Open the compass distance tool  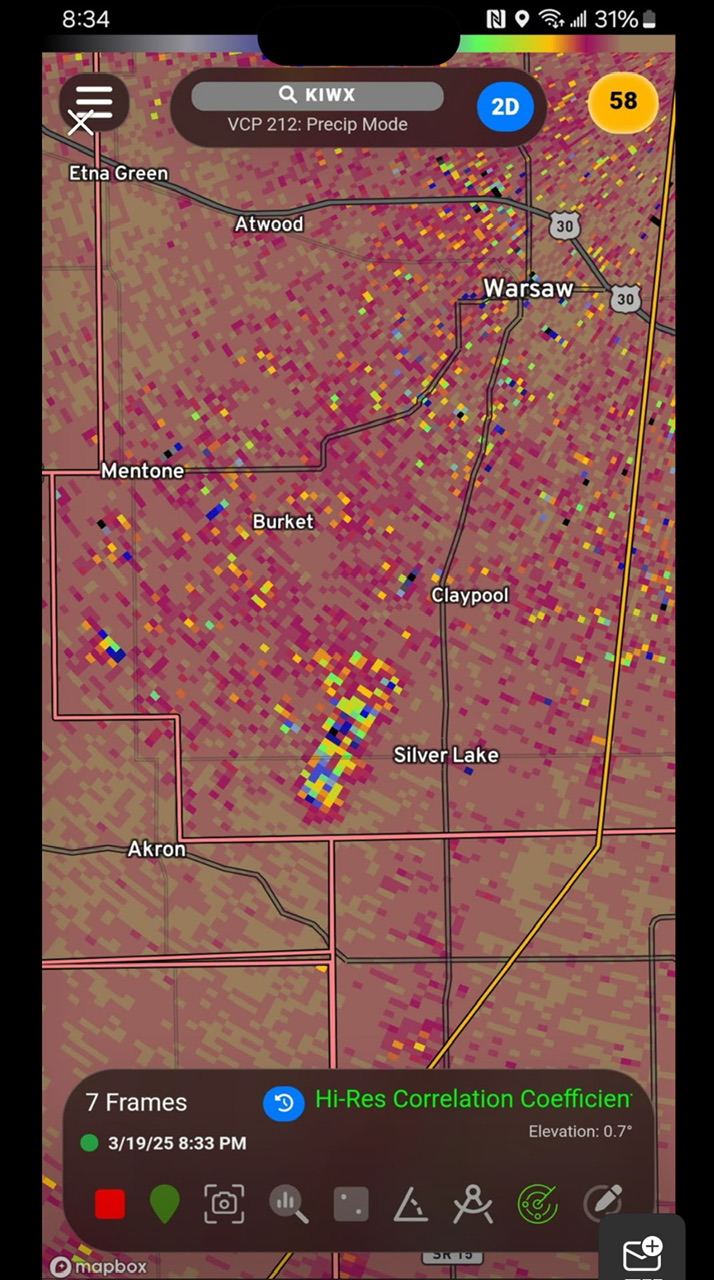click(474, 1204)
